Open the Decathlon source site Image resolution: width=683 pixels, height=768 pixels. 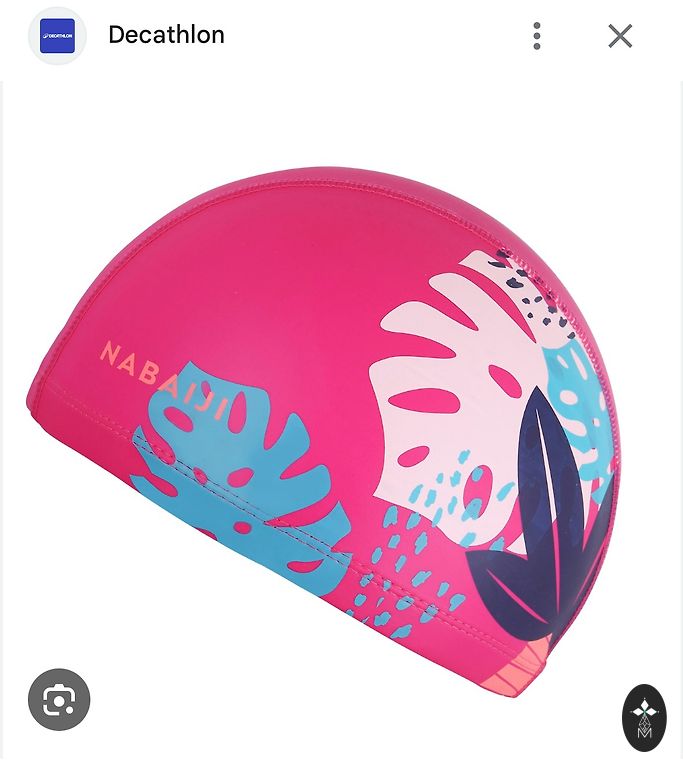166,35
